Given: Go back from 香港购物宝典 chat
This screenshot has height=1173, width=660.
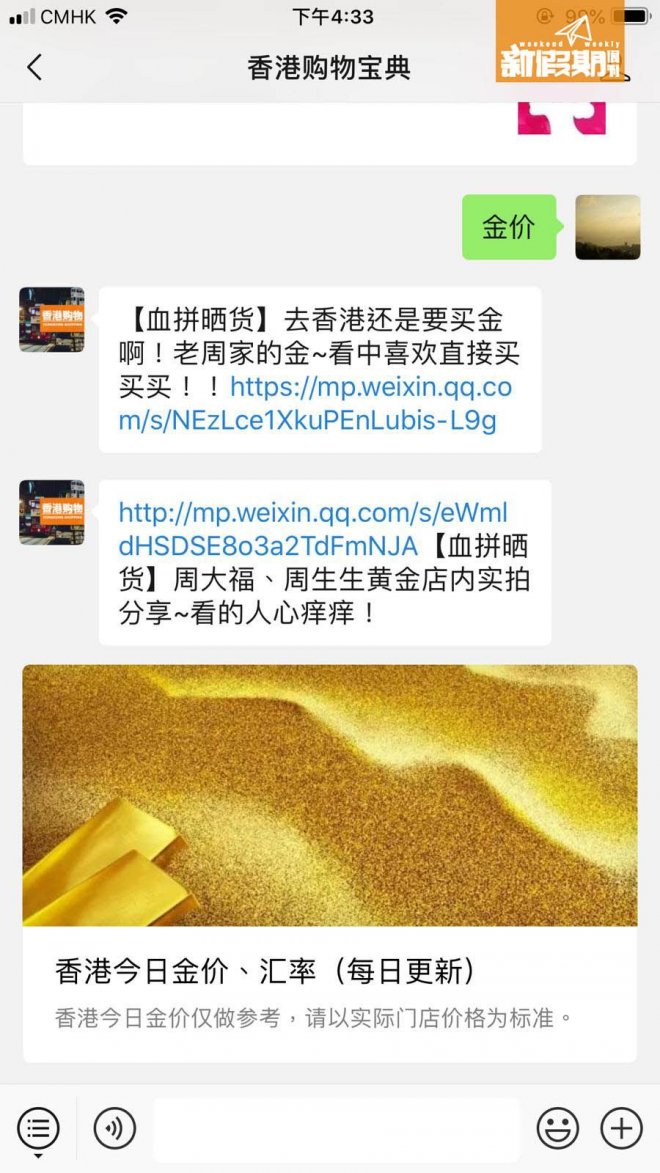Looking at the screenshot, I should click(x=35, y=68).
